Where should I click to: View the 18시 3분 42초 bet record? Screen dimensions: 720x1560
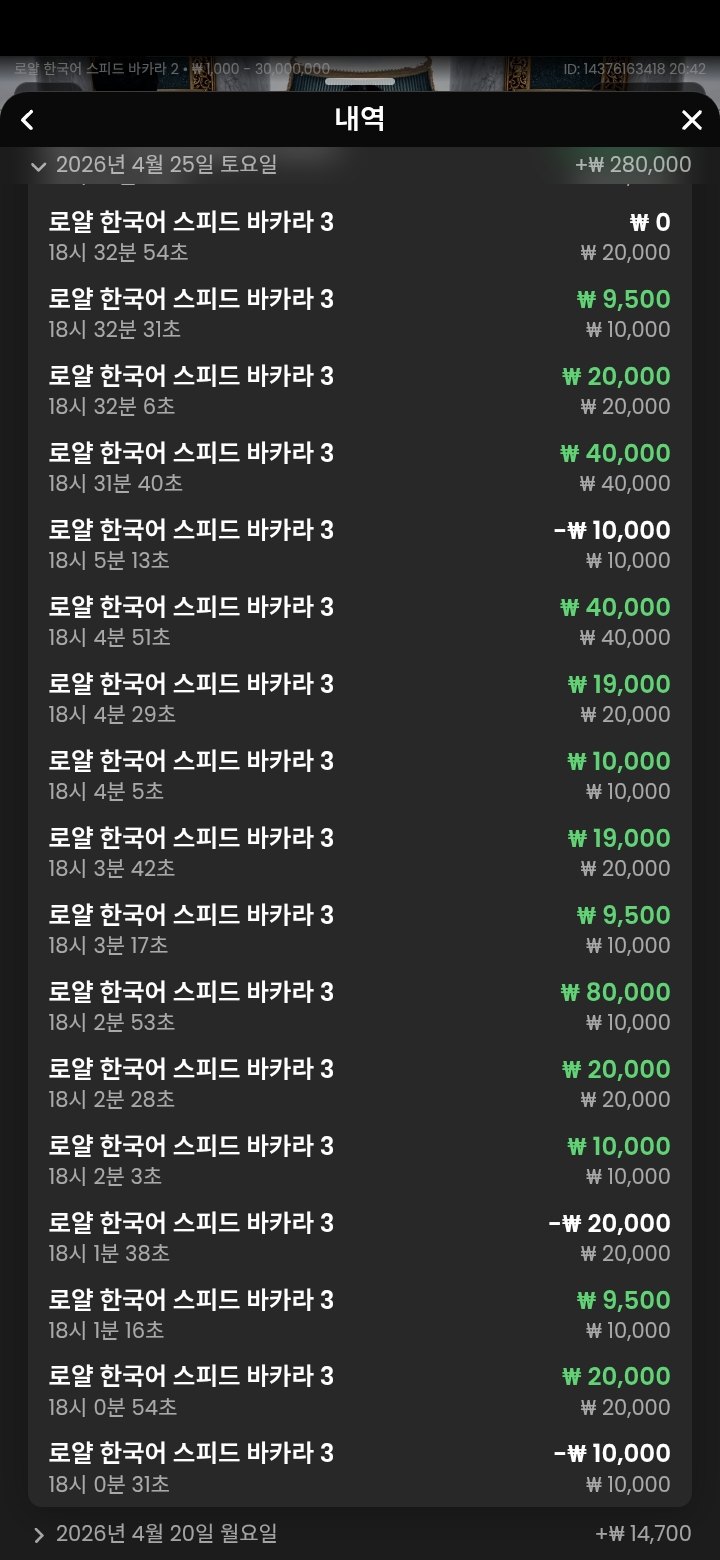pos(360,853)
